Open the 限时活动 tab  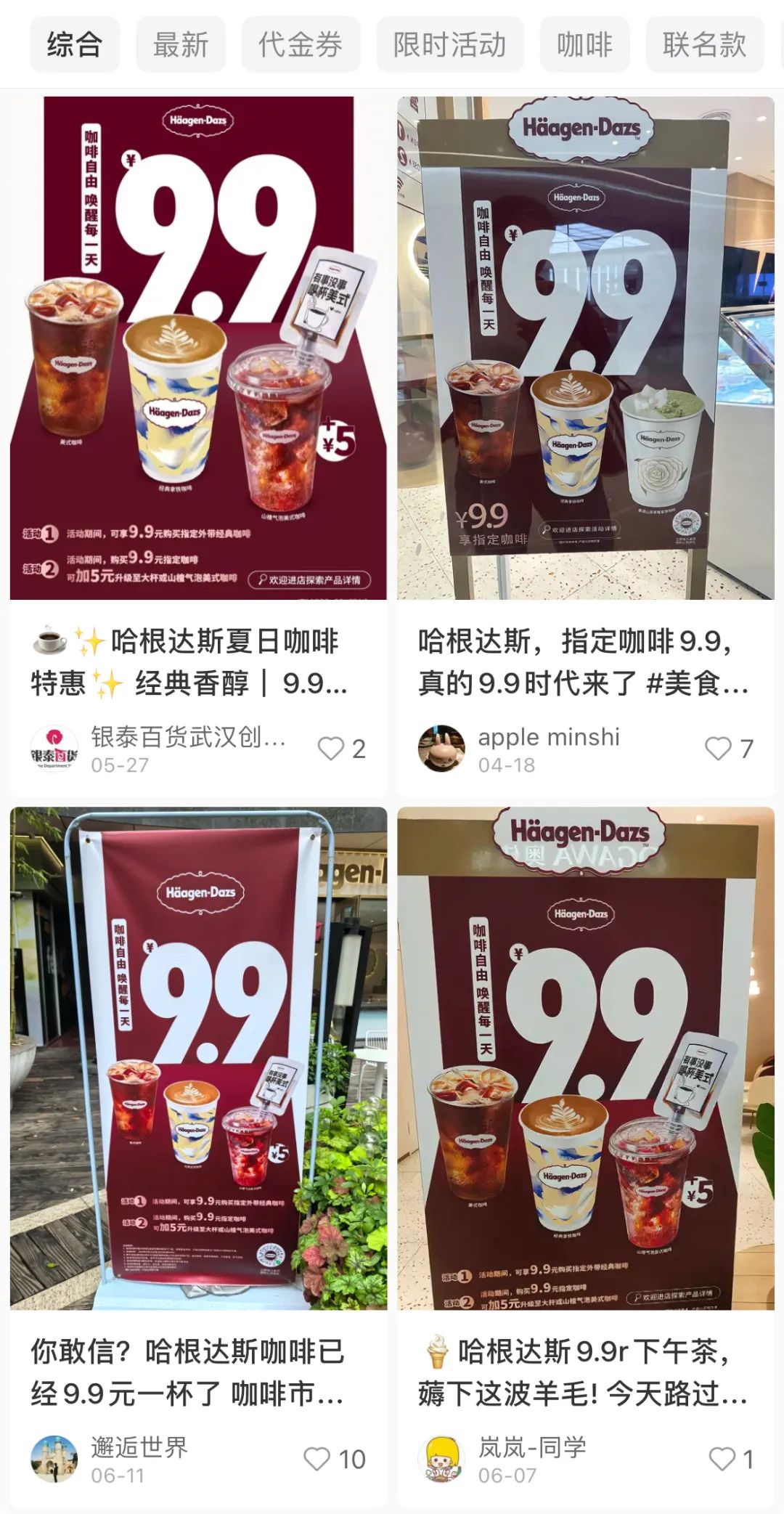pos(449,45)
